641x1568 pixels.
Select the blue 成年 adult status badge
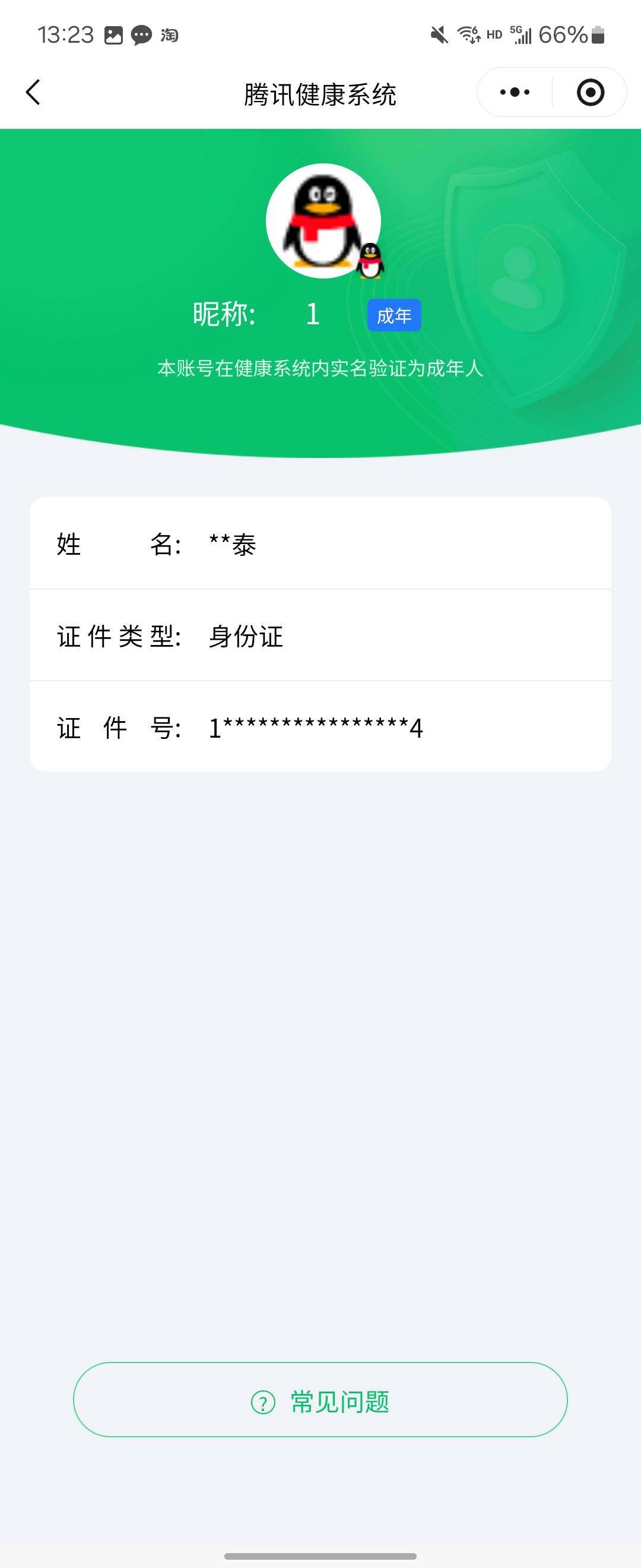pyautogui.click(x=394, y=315)
